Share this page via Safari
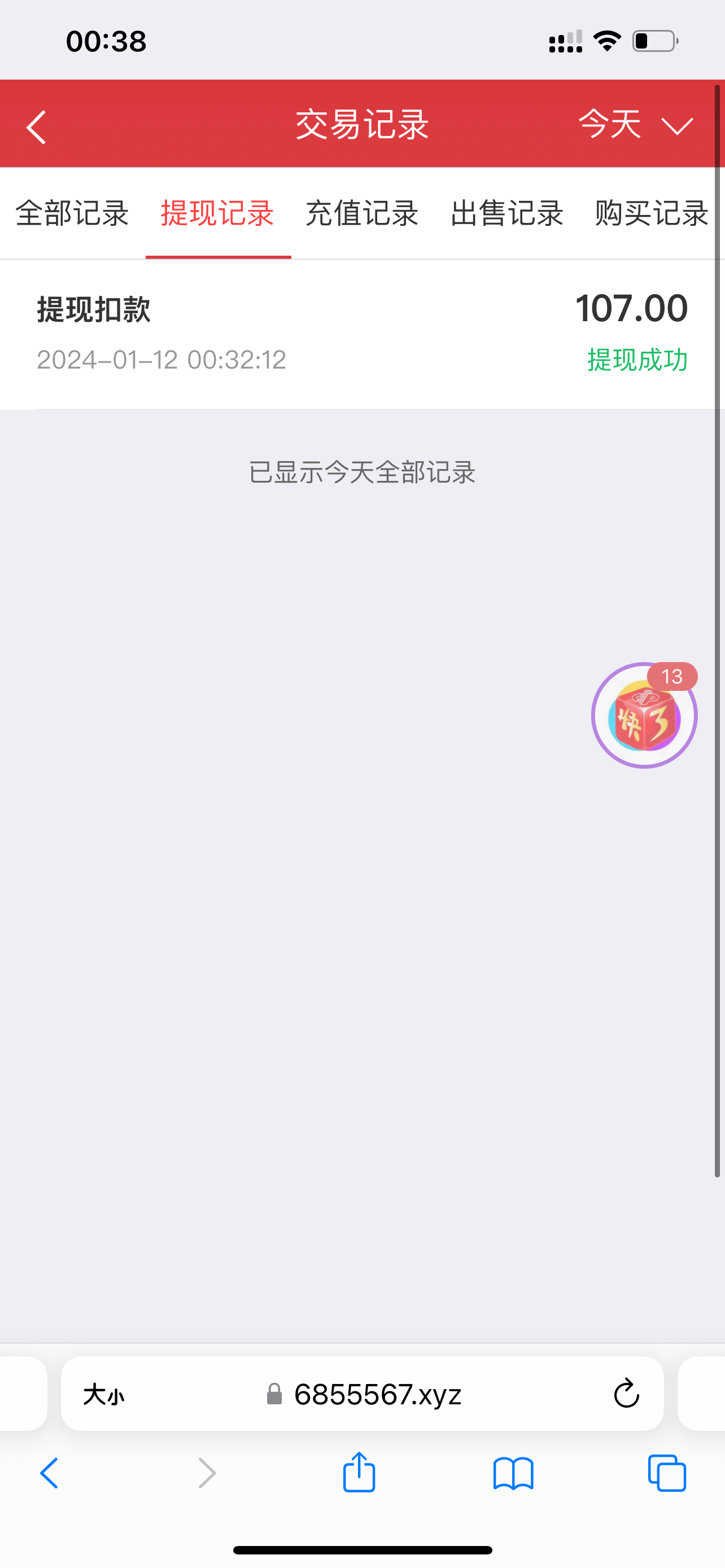 click(359, 1473)
